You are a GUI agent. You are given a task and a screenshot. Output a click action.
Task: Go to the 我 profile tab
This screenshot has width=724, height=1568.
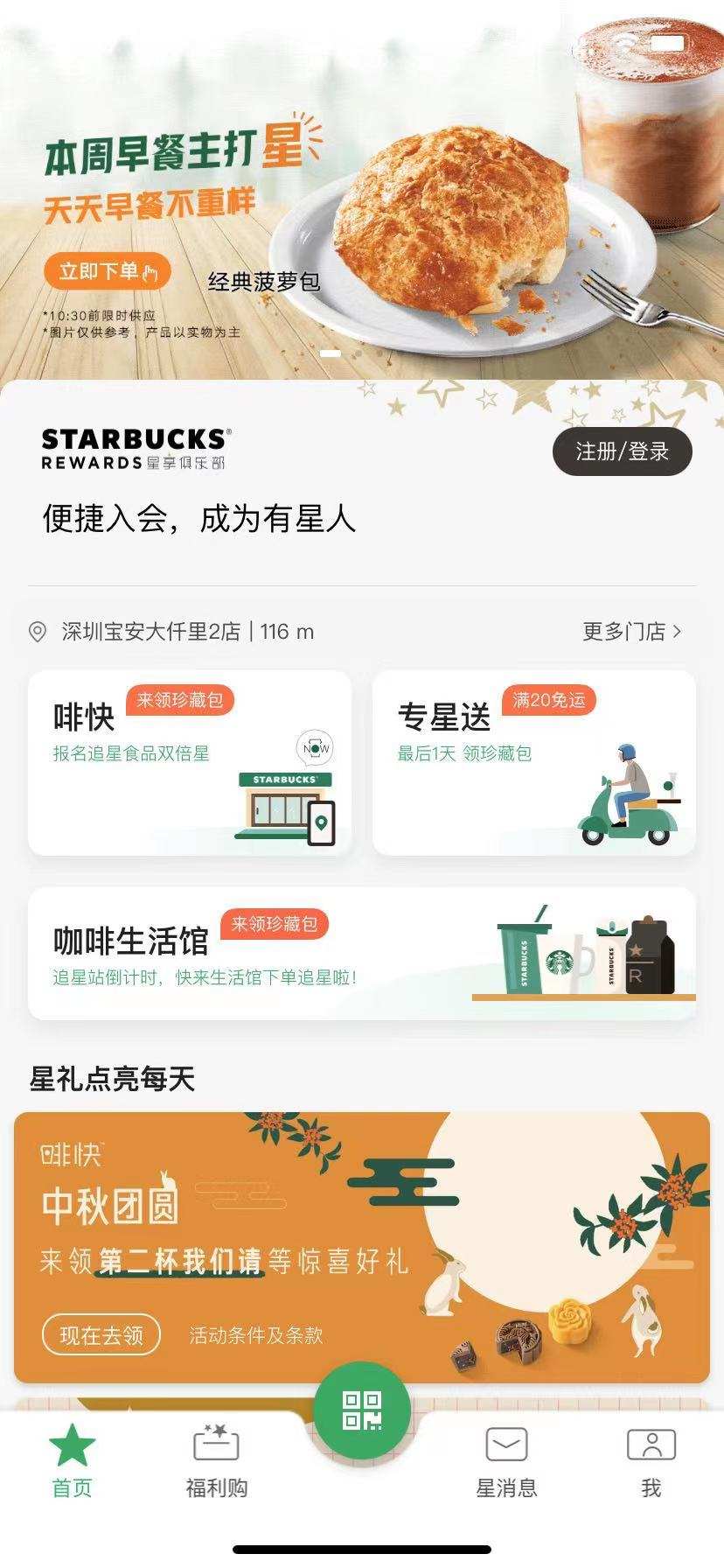(651, 1461)
